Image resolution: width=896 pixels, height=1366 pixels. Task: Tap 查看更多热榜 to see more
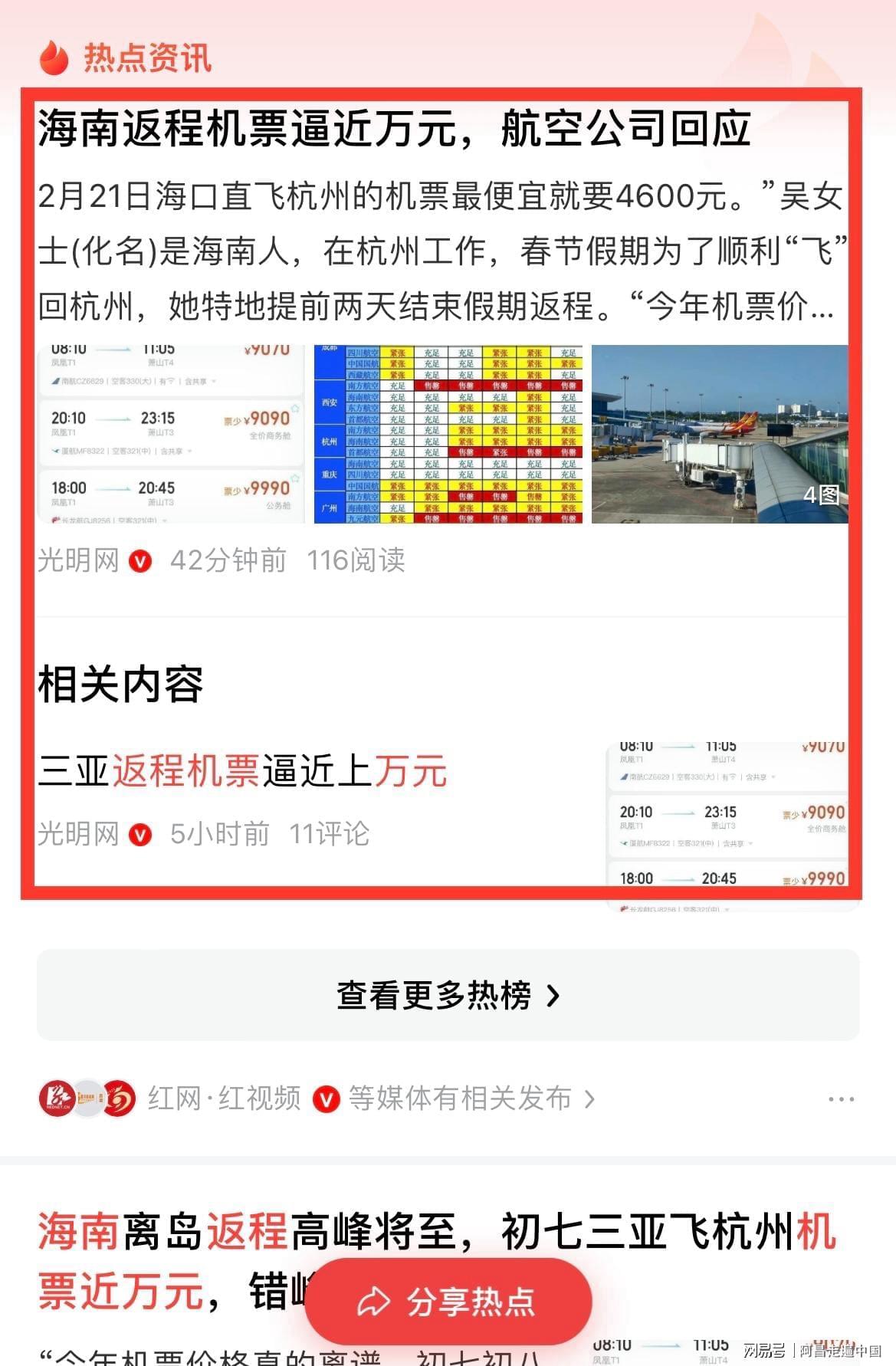[448, 995]
